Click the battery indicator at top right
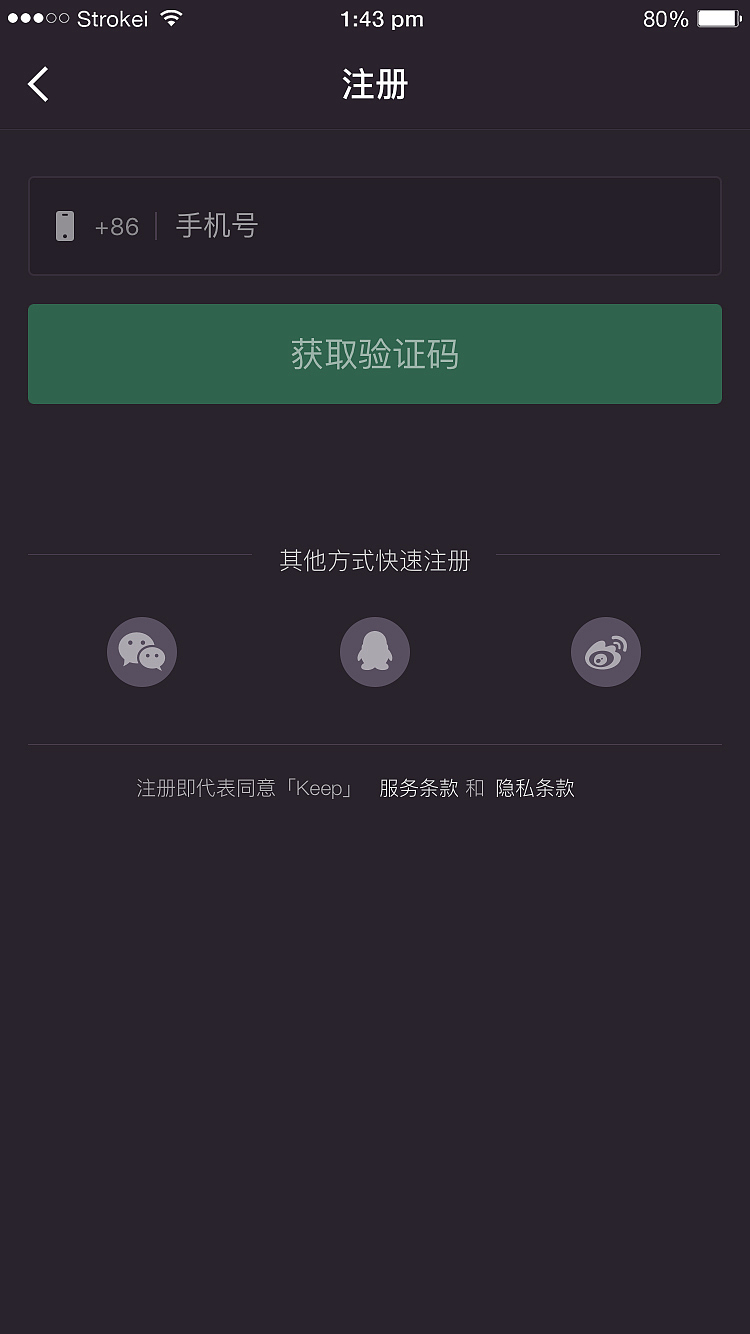The image size is (750, 1334). point(716,17)
